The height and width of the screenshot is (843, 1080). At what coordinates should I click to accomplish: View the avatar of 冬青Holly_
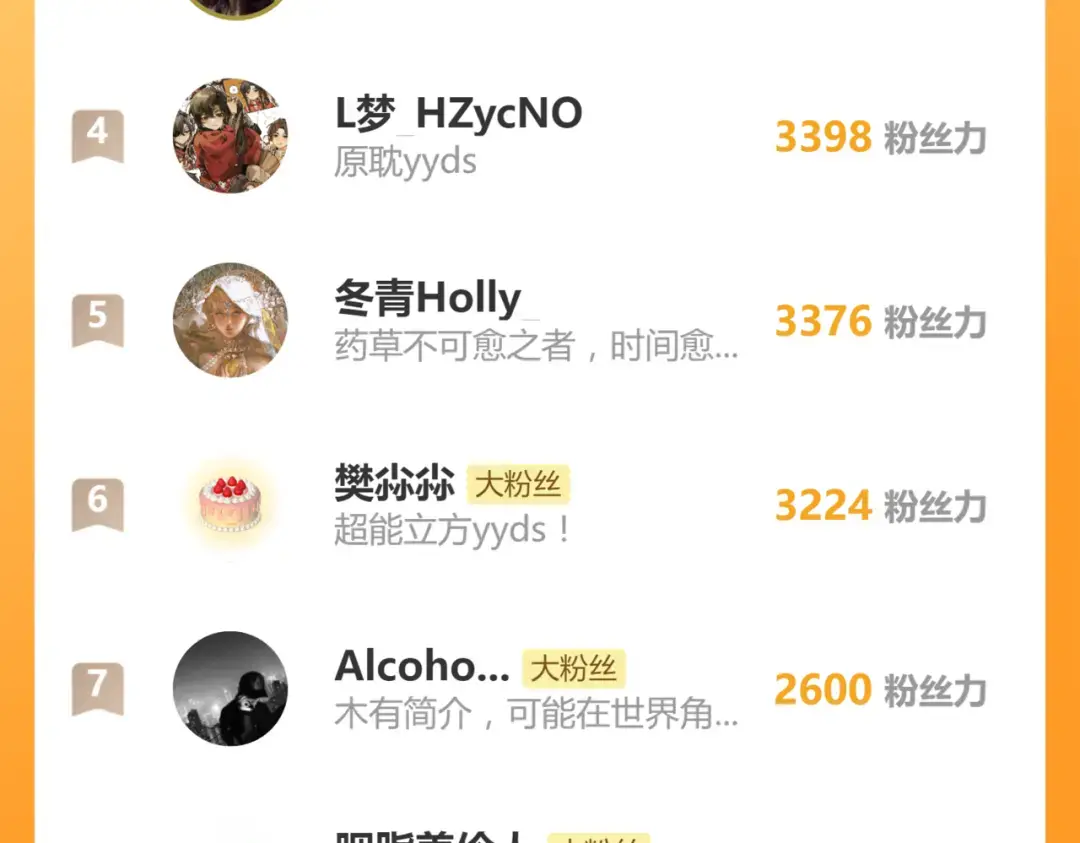(x=230, y=320)
